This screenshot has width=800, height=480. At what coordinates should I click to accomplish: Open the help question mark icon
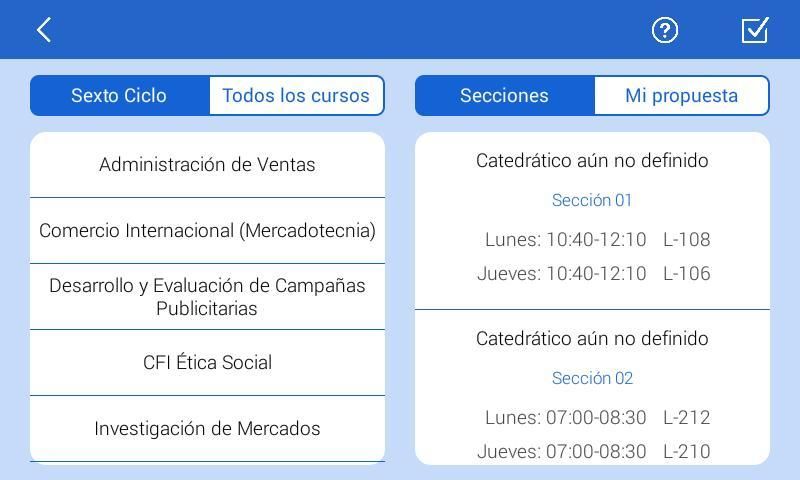coord(665,30)
